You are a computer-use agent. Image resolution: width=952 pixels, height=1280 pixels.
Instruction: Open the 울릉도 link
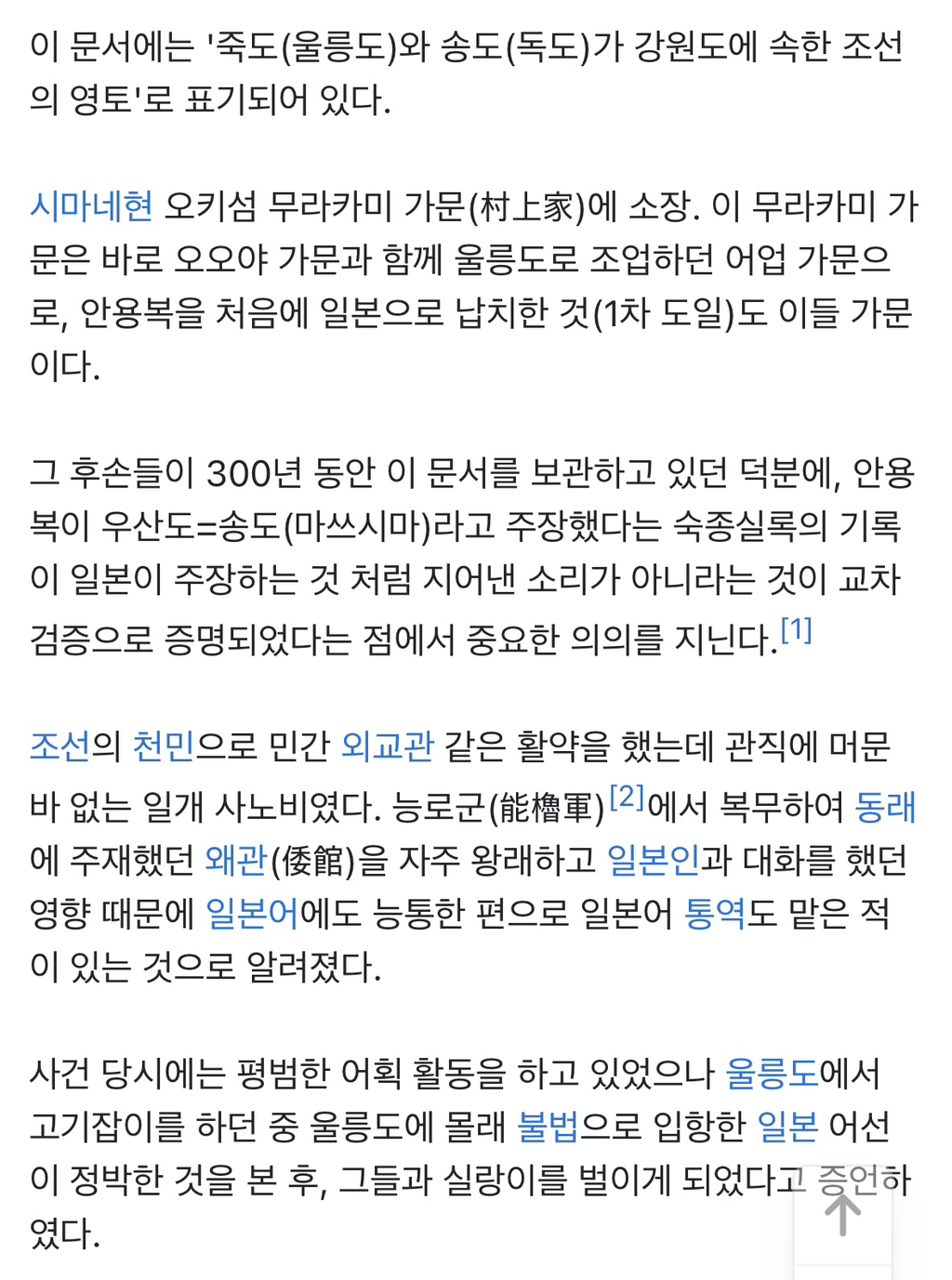point(772,1074)
